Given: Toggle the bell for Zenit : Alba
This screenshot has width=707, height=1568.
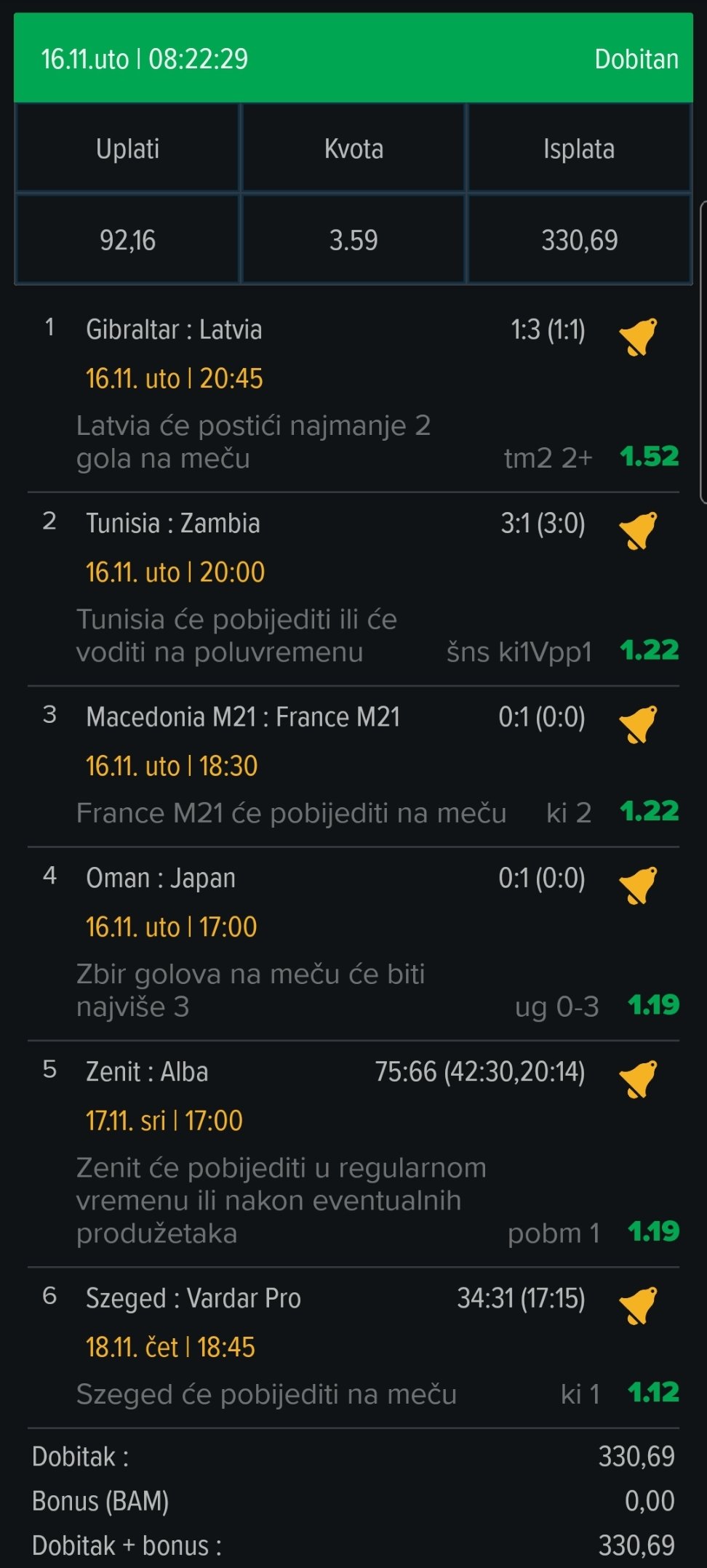Looking at the screenshot, I should click(x=637, y=1078).
